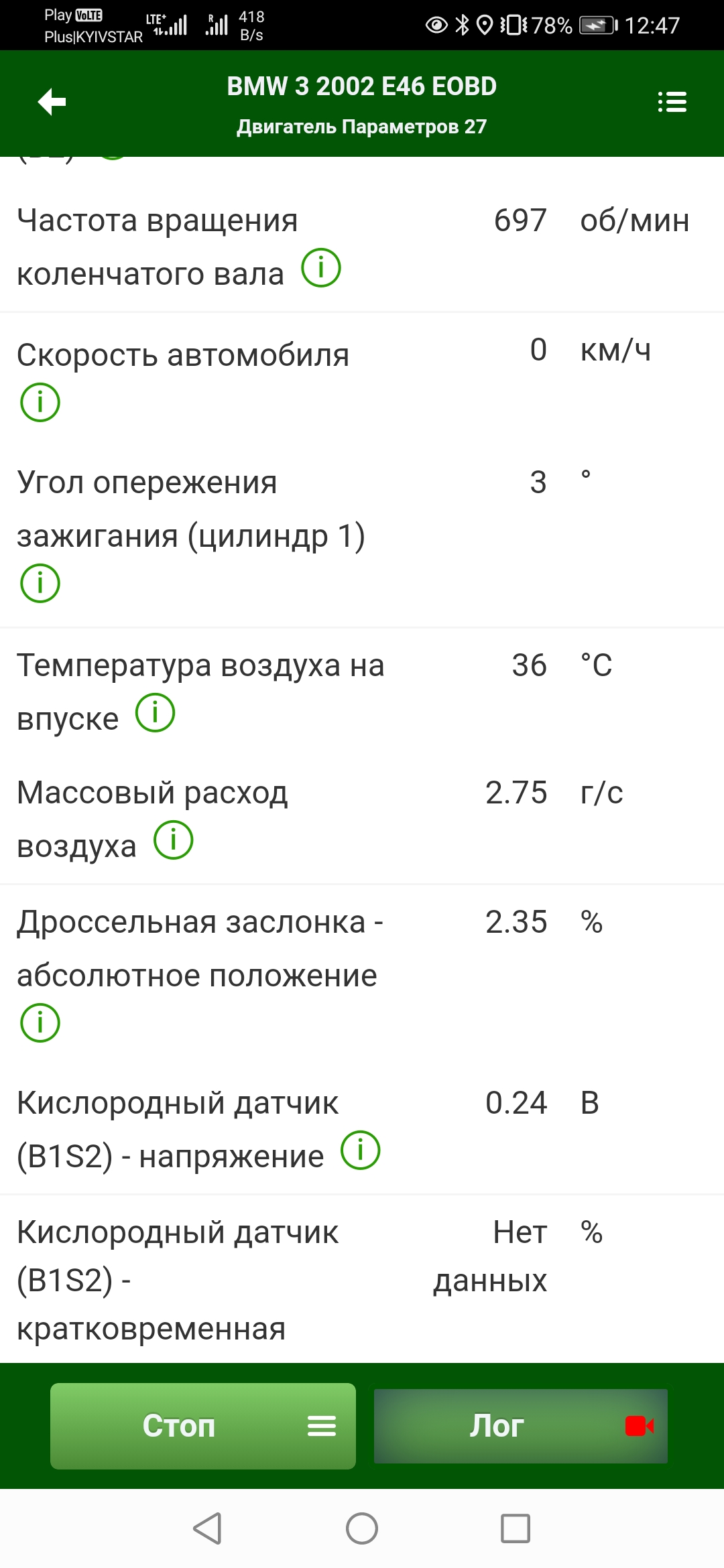This screenshot has height=1568, width=724.
Task: Show info for Скорость автомобиля
Action: point(40,403)
